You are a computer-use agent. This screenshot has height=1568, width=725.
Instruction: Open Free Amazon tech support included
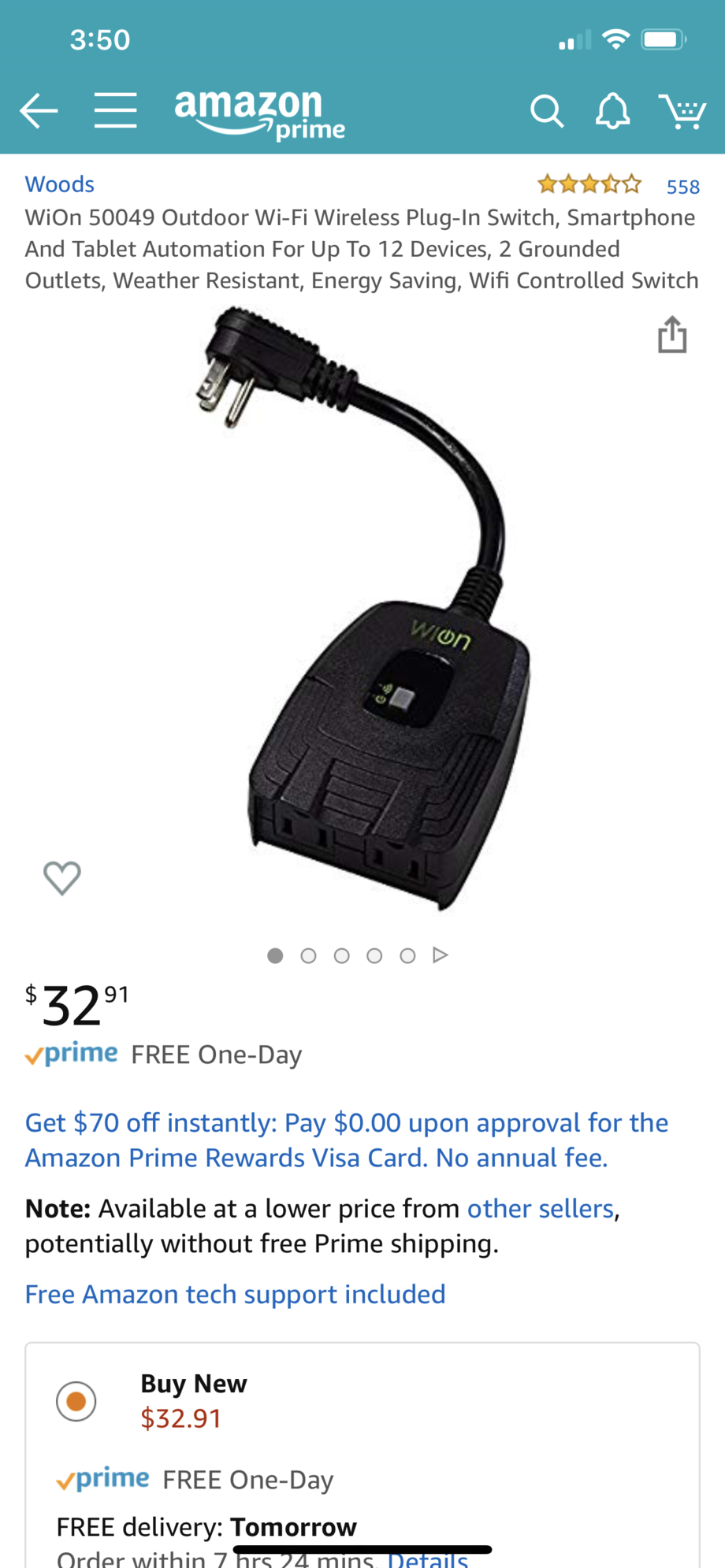235,1294
